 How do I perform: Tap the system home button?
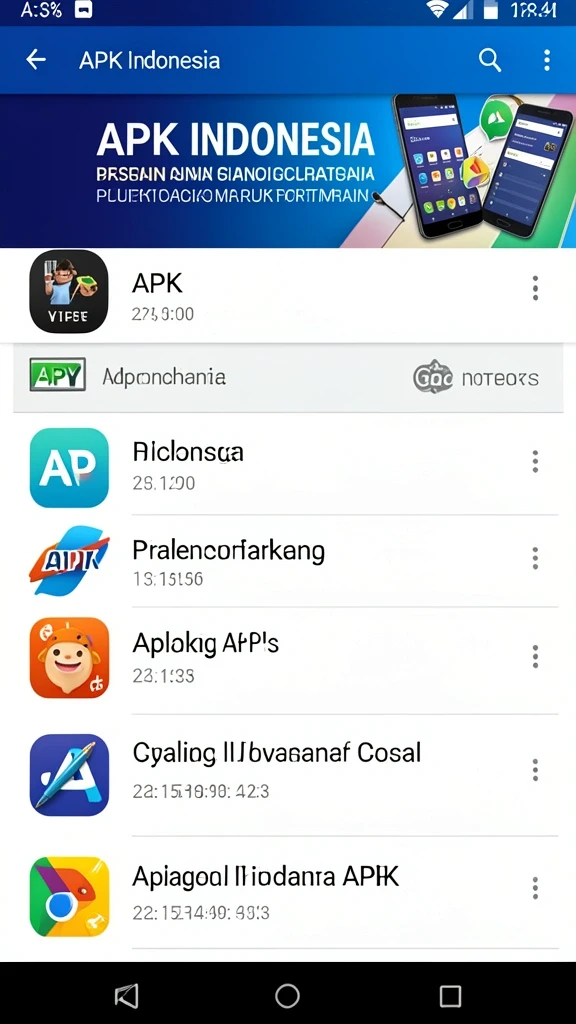coord(287,997)
